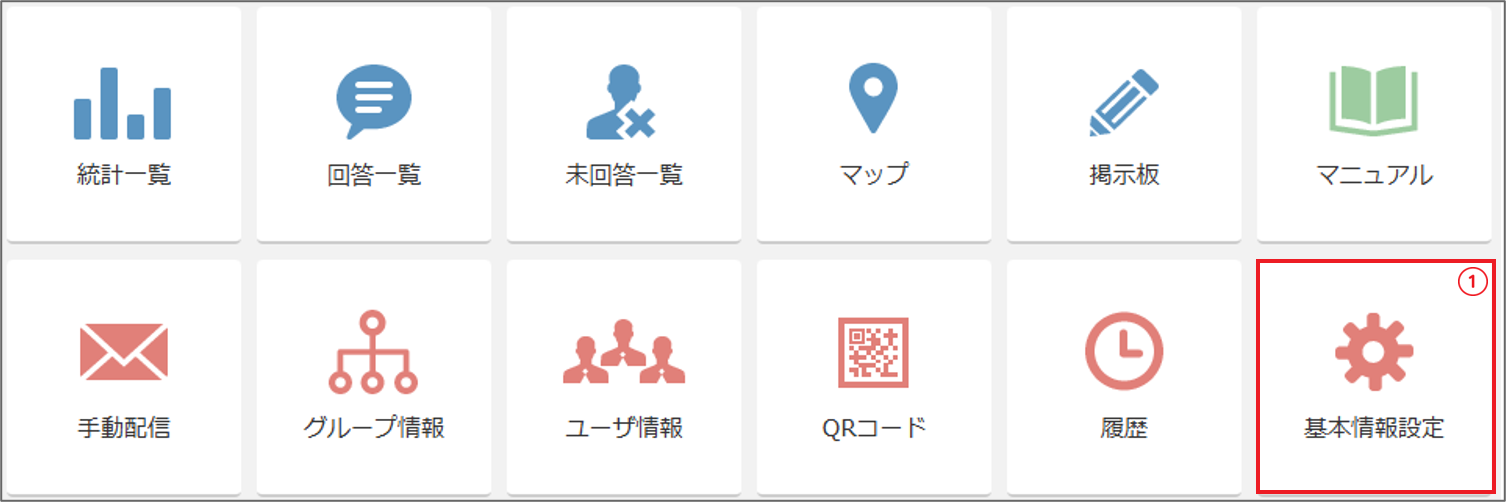View the 未回答一覧 unanswered list
The width and height of the screenshot is (1506, 502).
click(x=623, y=124)
